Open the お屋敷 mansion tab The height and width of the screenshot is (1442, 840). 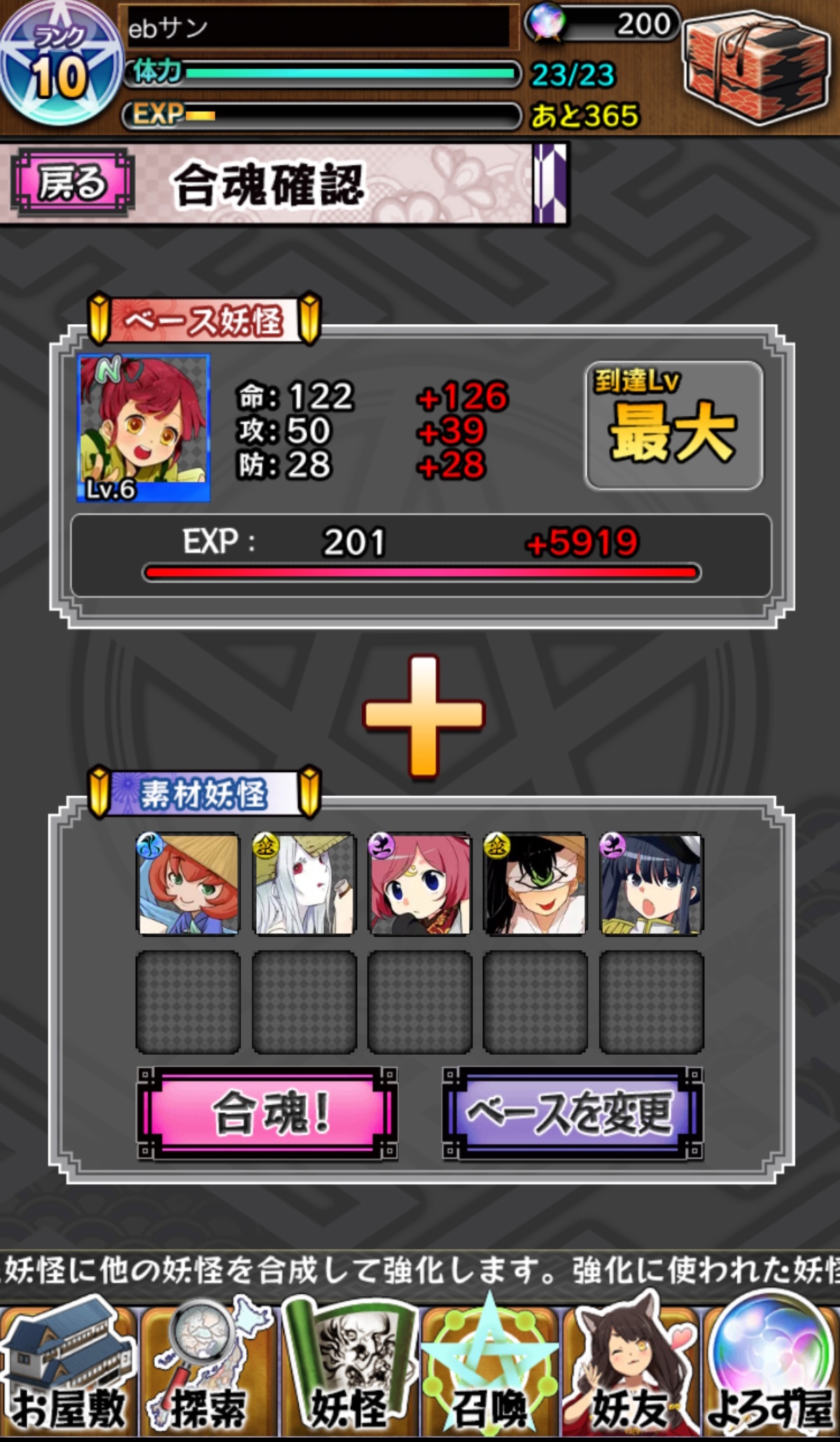click(68, 1371)
